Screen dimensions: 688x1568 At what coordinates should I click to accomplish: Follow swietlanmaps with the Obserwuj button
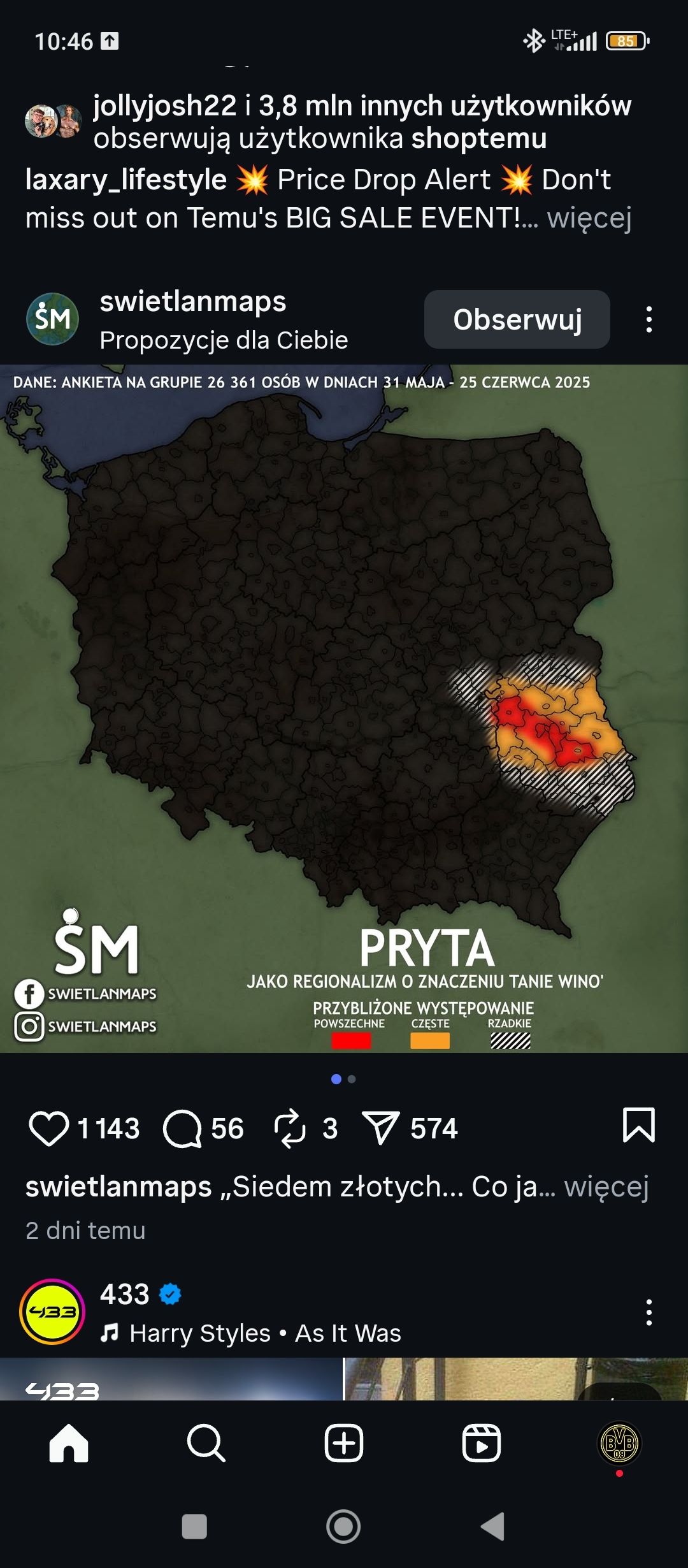click(517, 319)
